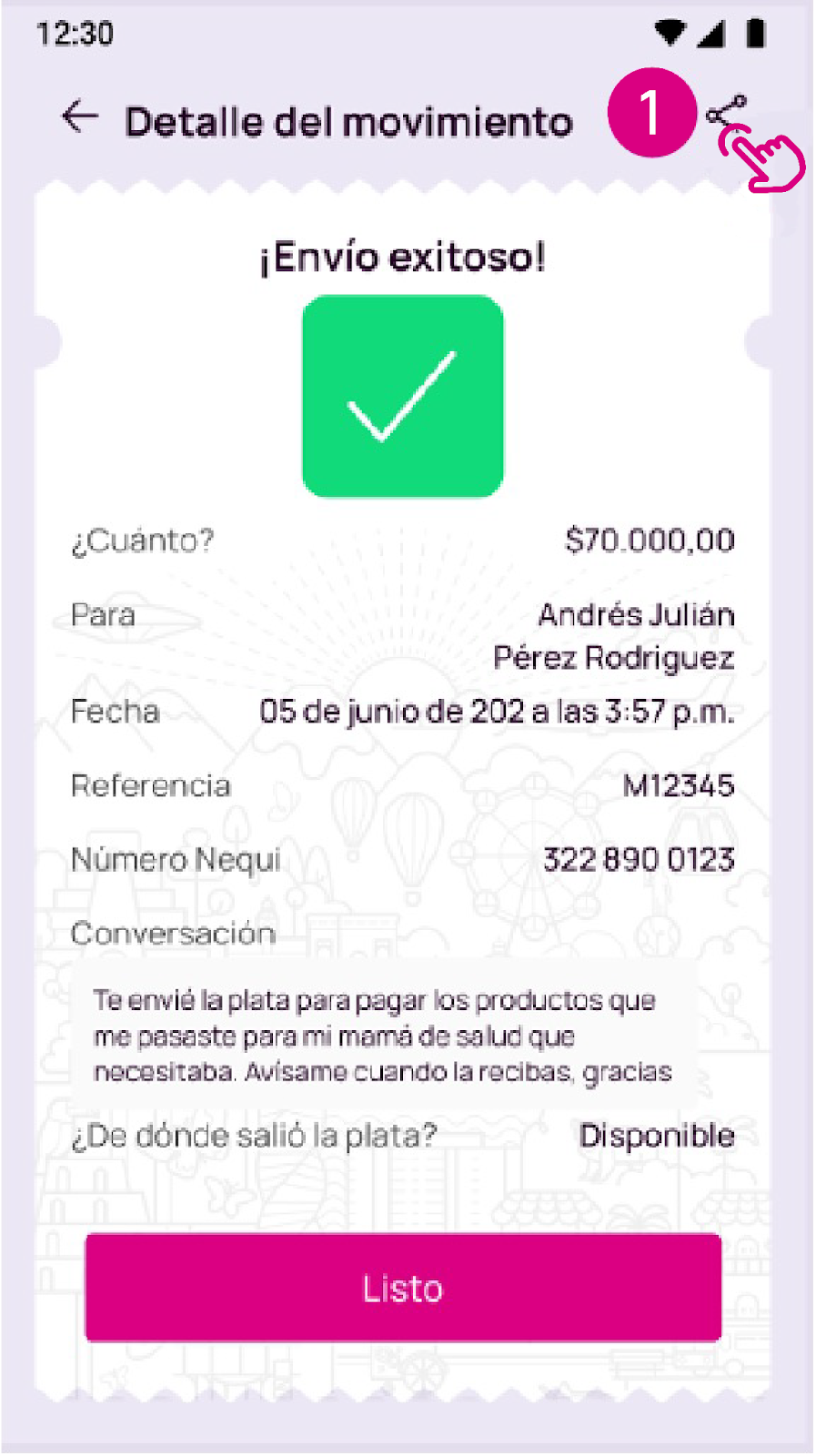Click the Disponible funding source label
The width and height of the screenshot is (816, 1456).
(658, 1135)
